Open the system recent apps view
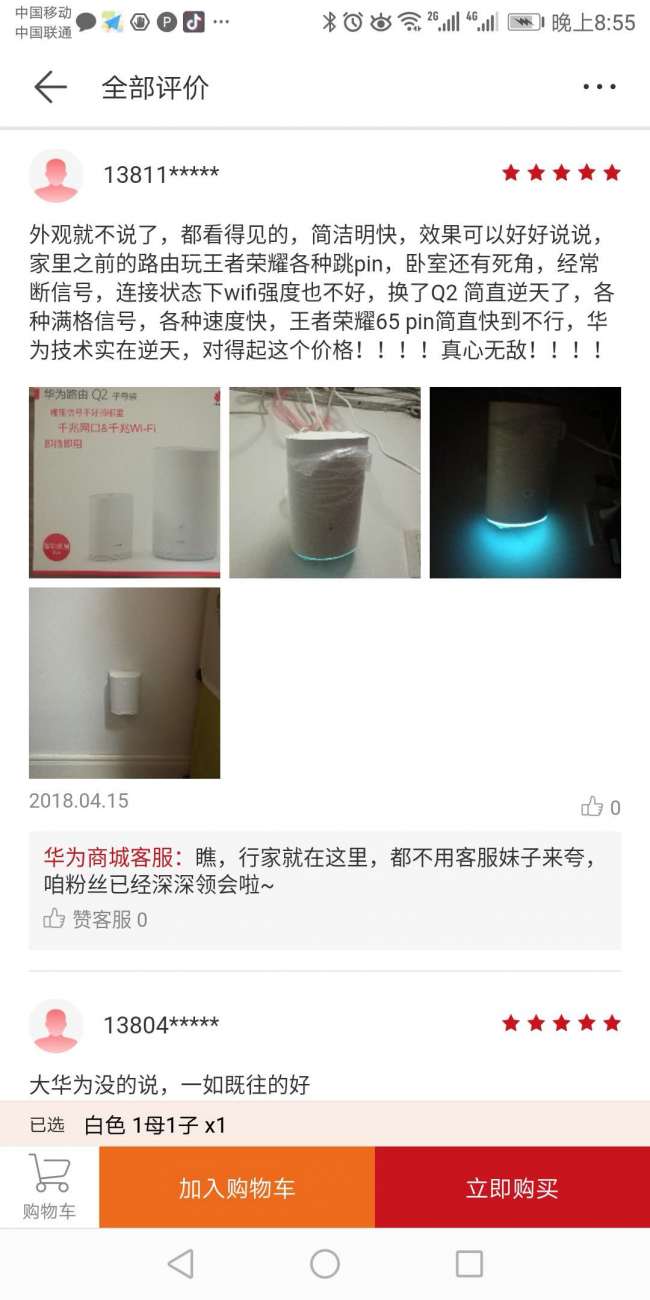Screen dimensions: 650x1300 pos(469,1264)
